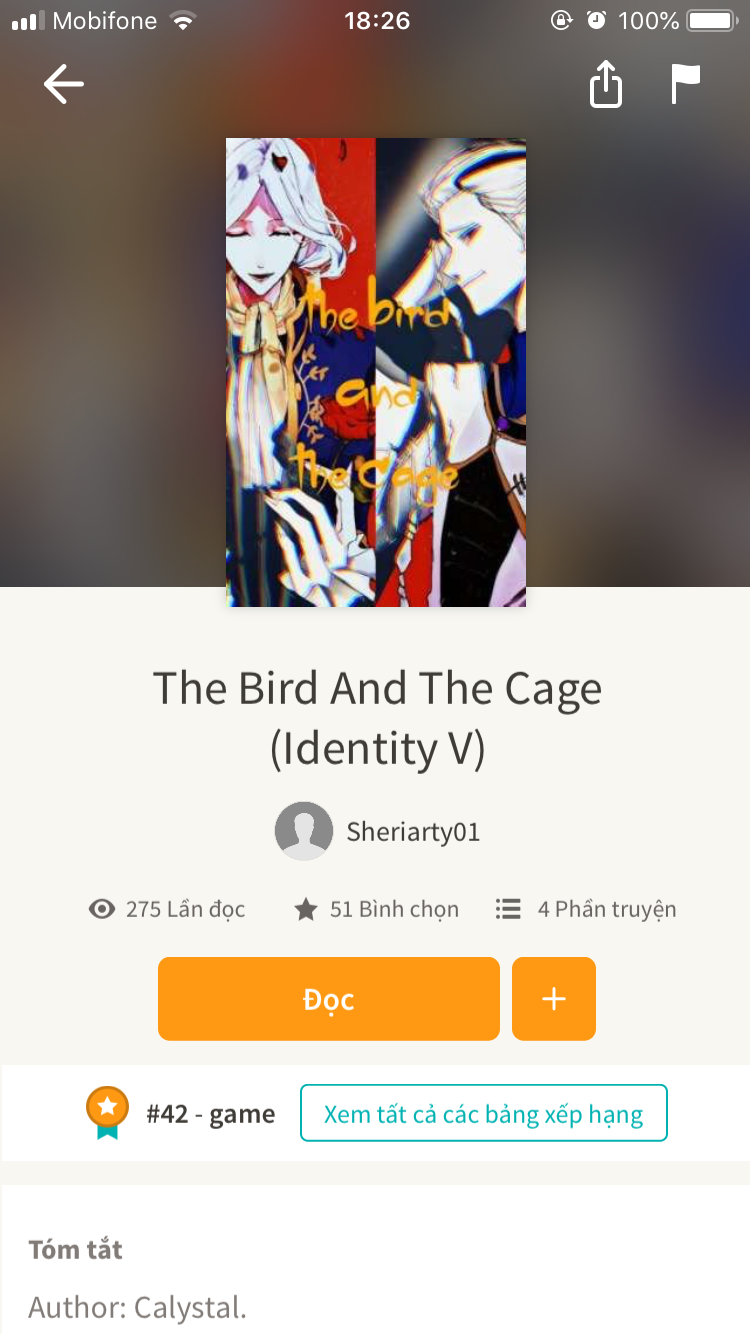Open the 4 Phần truyện chapter list
The width and height of the screenshot is (750, 1334).
(x=586, y=909)
